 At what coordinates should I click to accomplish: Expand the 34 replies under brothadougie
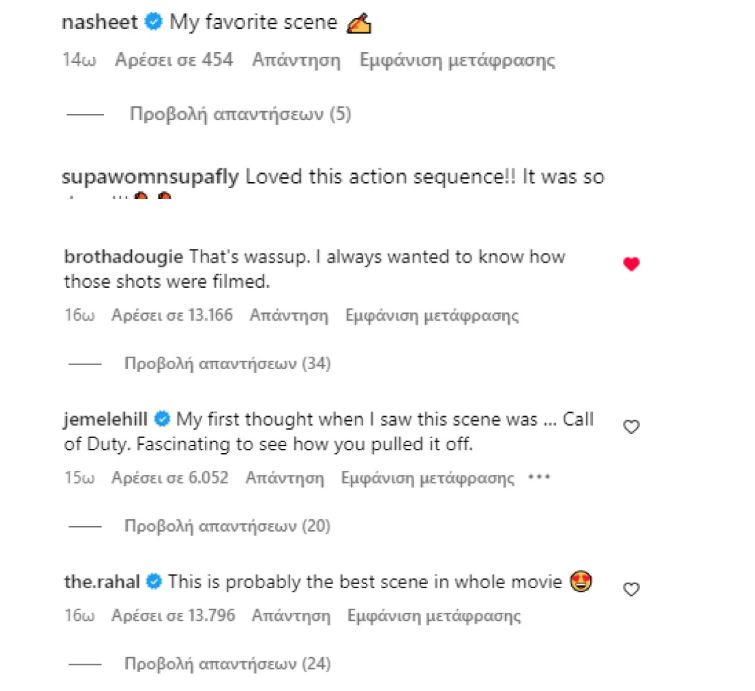point(227,363)
